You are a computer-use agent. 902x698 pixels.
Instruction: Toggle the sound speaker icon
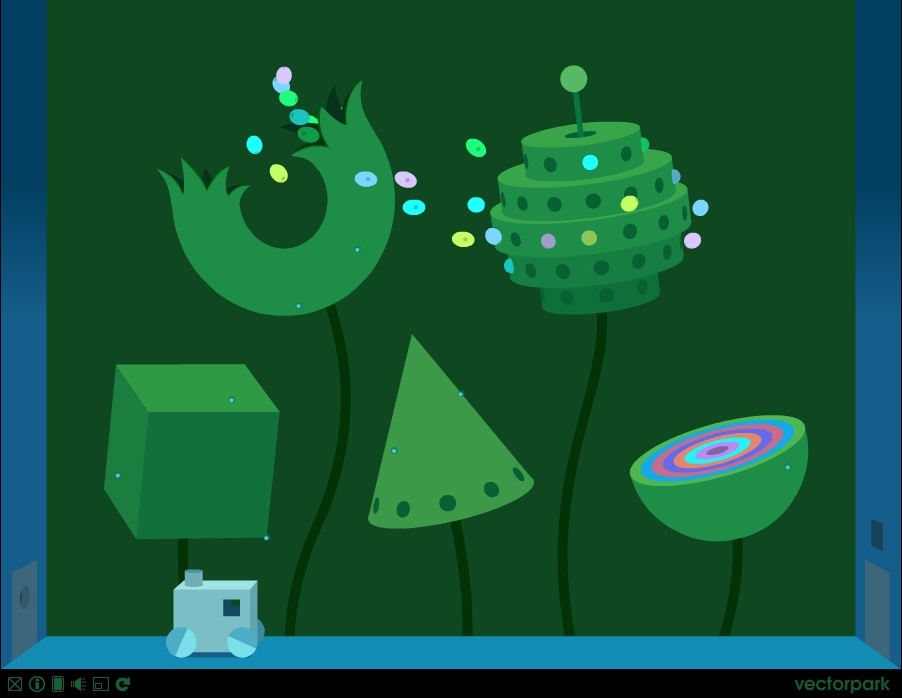(79, 684)
